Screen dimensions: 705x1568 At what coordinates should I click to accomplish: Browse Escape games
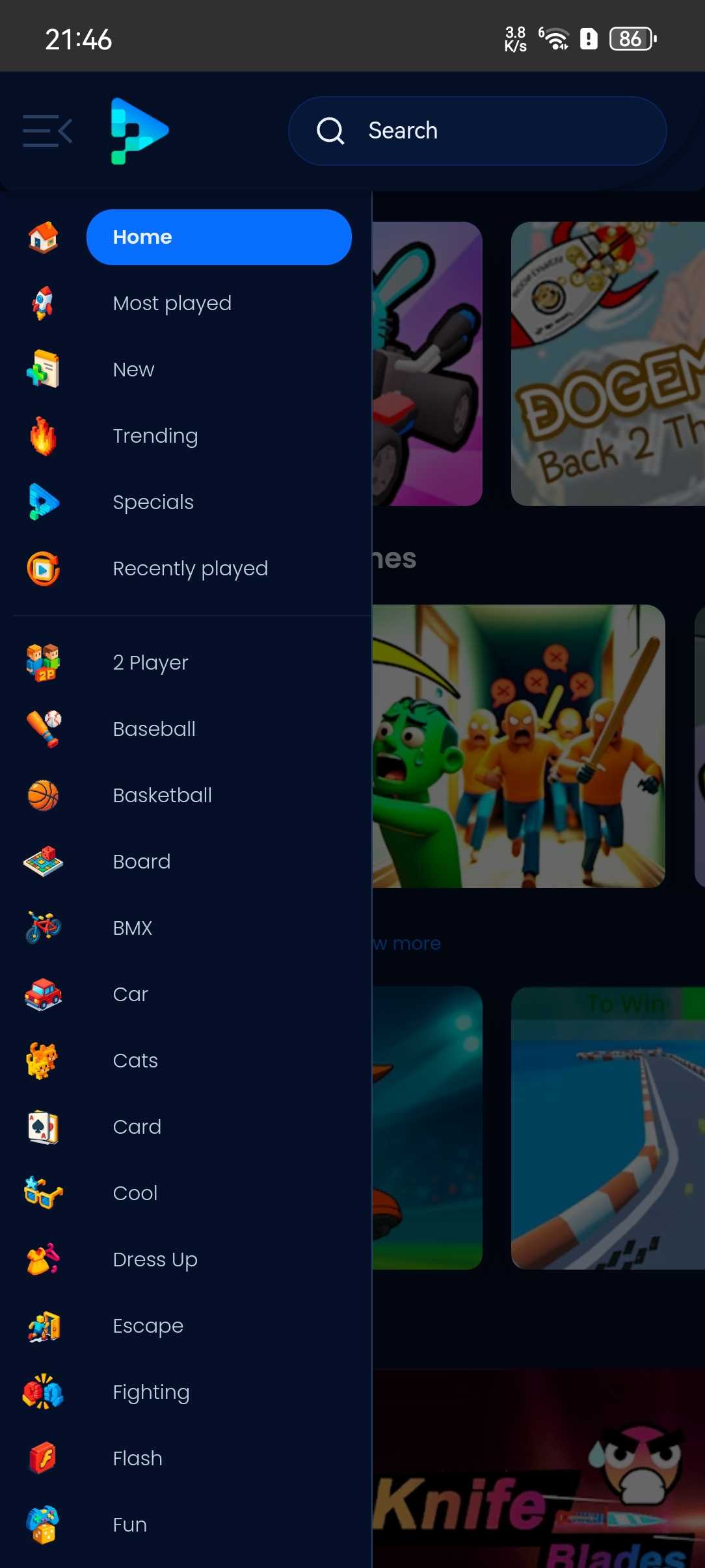[148, 1326]
